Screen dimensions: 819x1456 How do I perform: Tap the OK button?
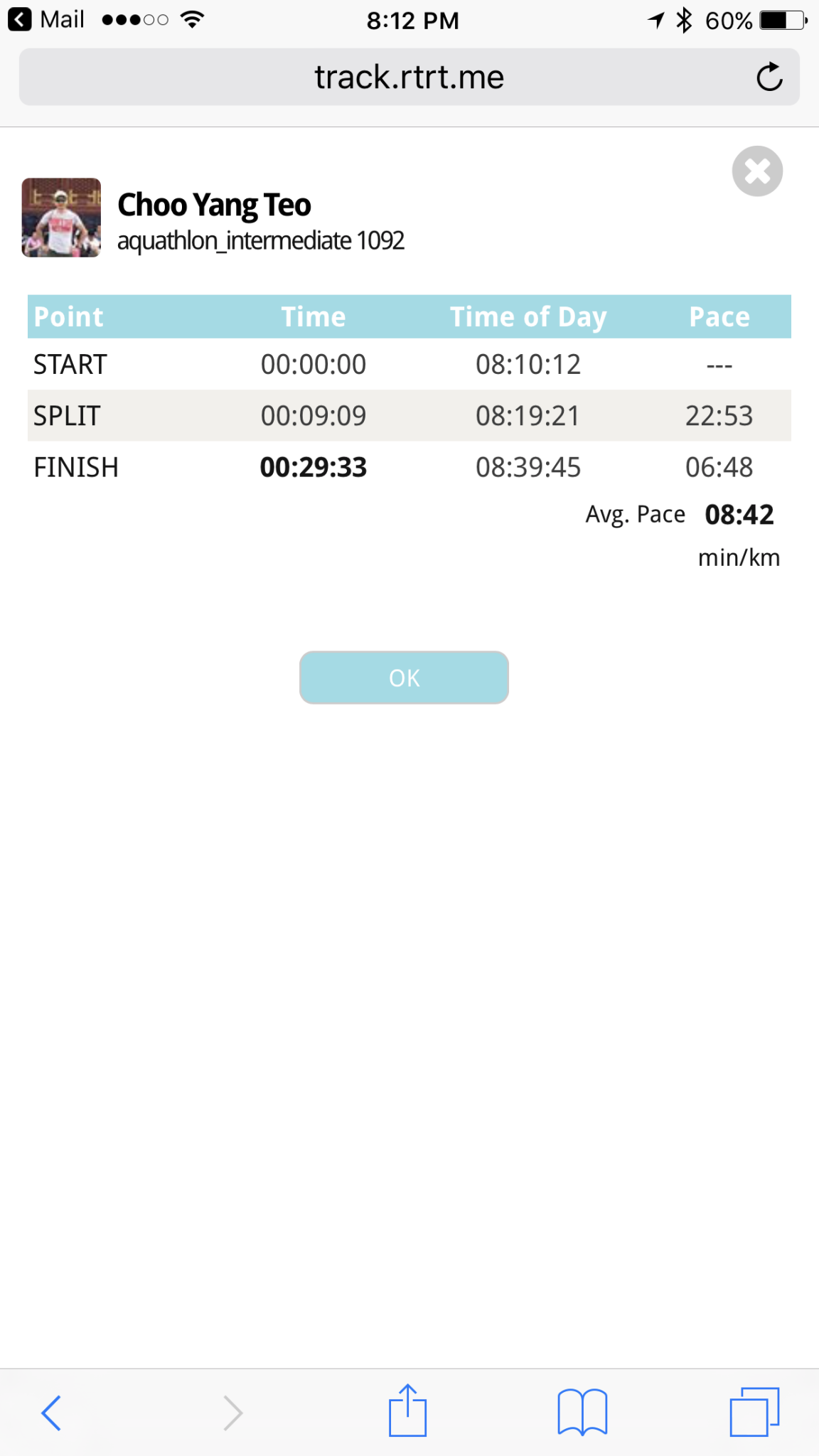click(x=404, y=678)
